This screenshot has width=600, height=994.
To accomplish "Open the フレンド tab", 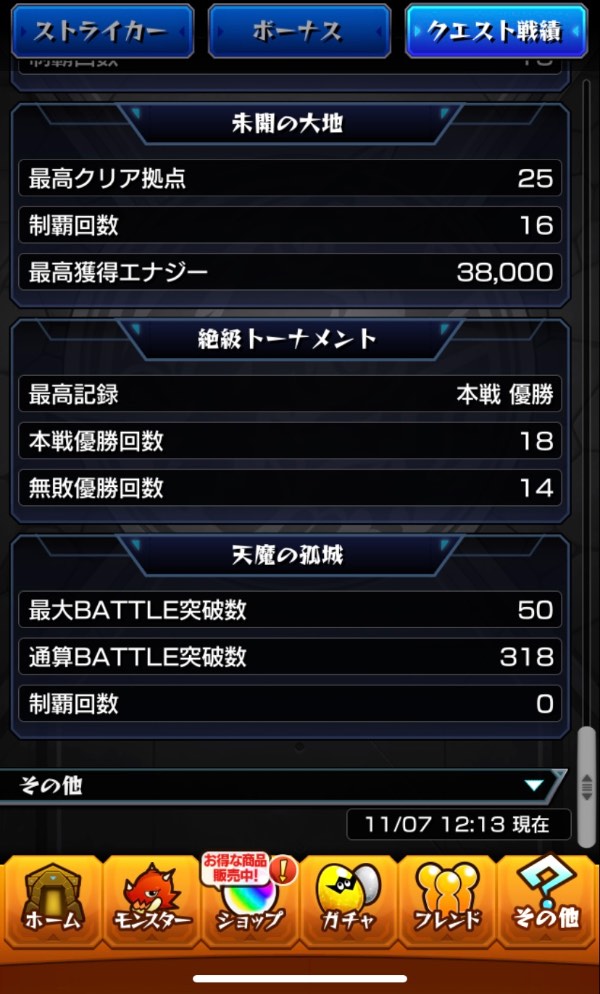I will (446, 900).
